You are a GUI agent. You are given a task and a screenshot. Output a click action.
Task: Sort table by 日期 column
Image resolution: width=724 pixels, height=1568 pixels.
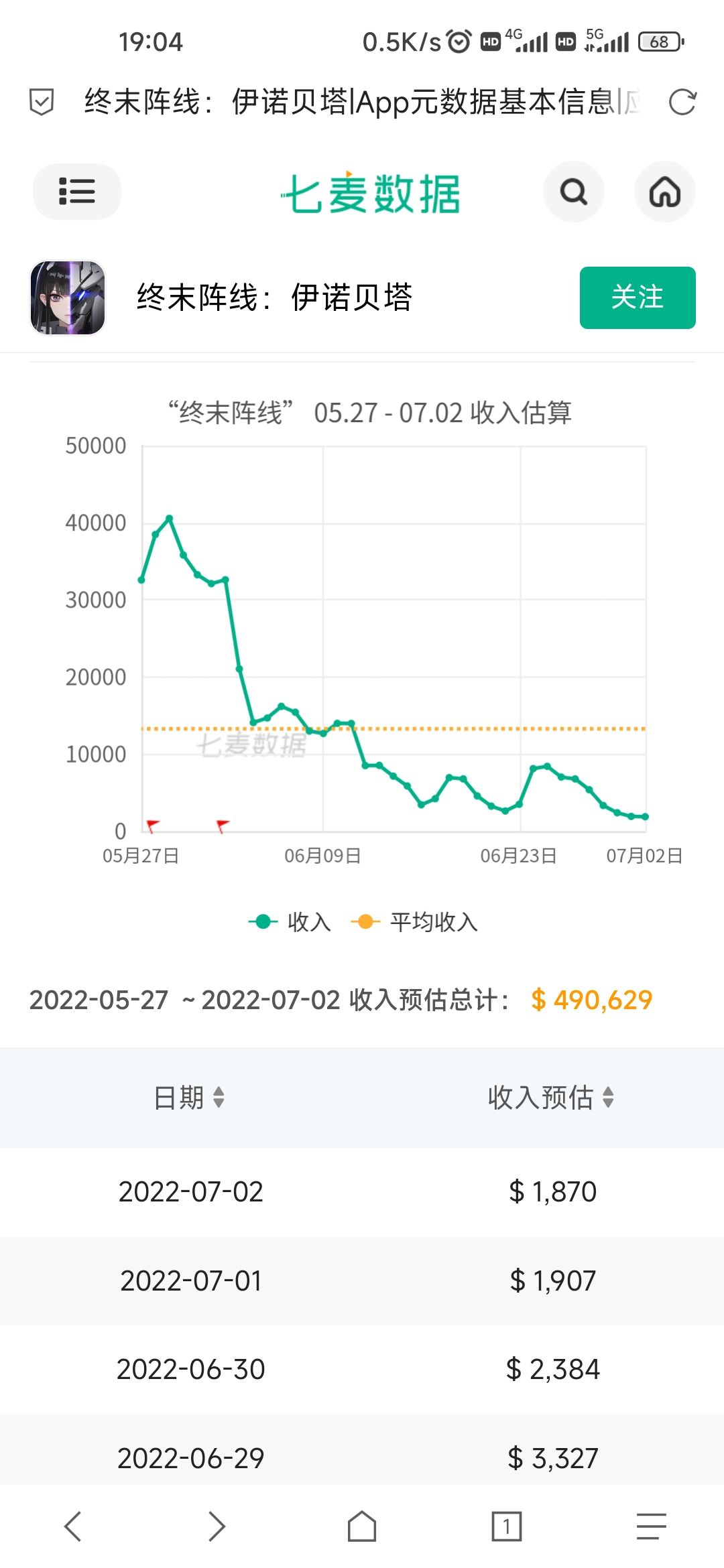tap(189, 1098)
